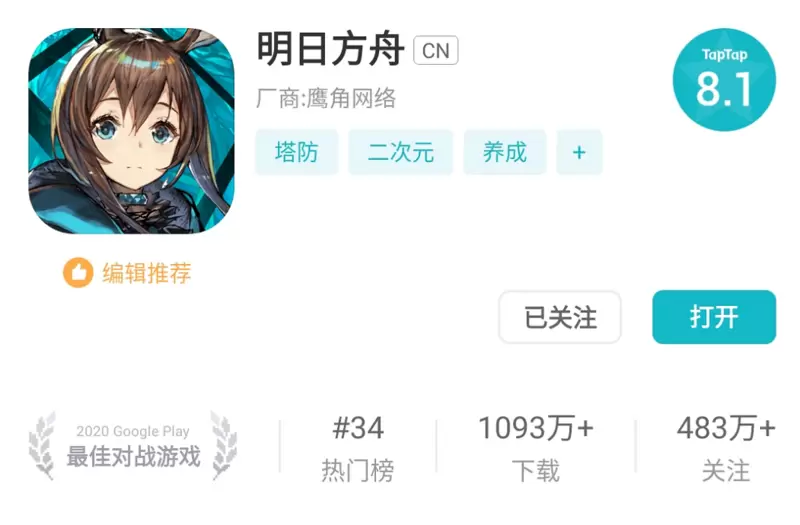
Task: View the TapTap 8.1 rating badge
Action: 724,81
